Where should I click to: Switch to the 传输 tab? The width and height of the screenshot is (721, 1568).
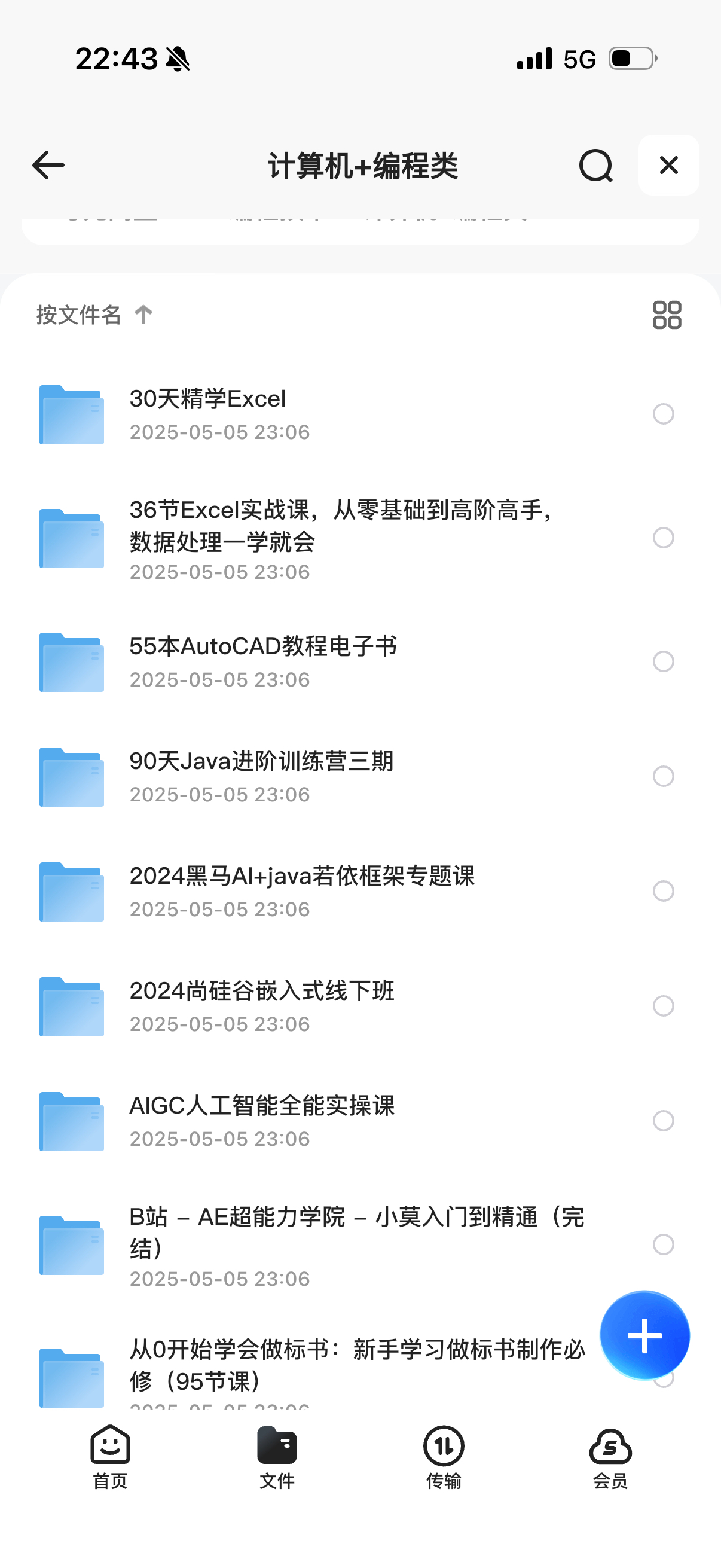[444, 1456]
